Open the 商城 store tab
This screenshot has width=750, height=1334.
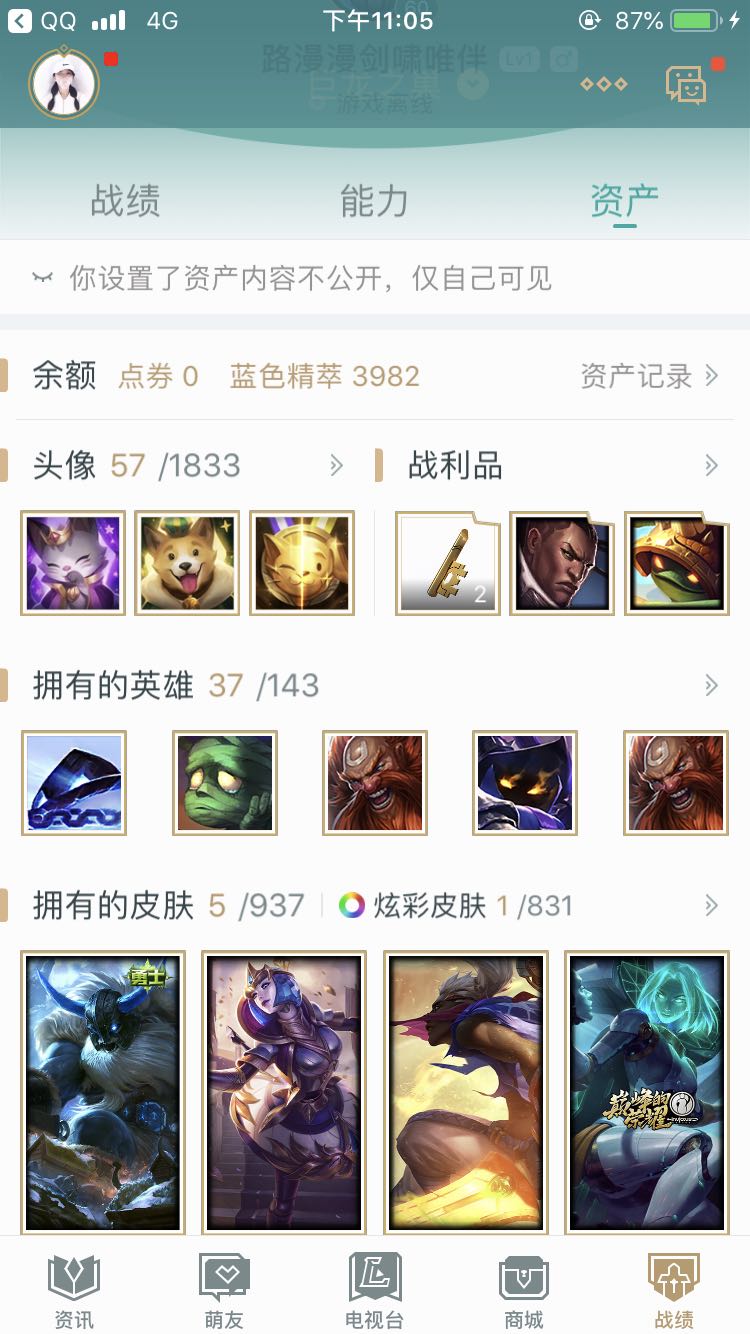524,1291
